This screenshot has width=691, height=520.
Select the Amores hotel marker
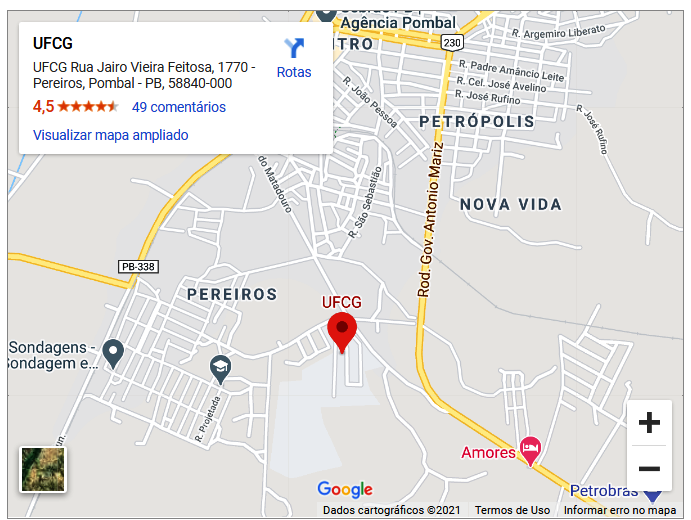point(530,446)
